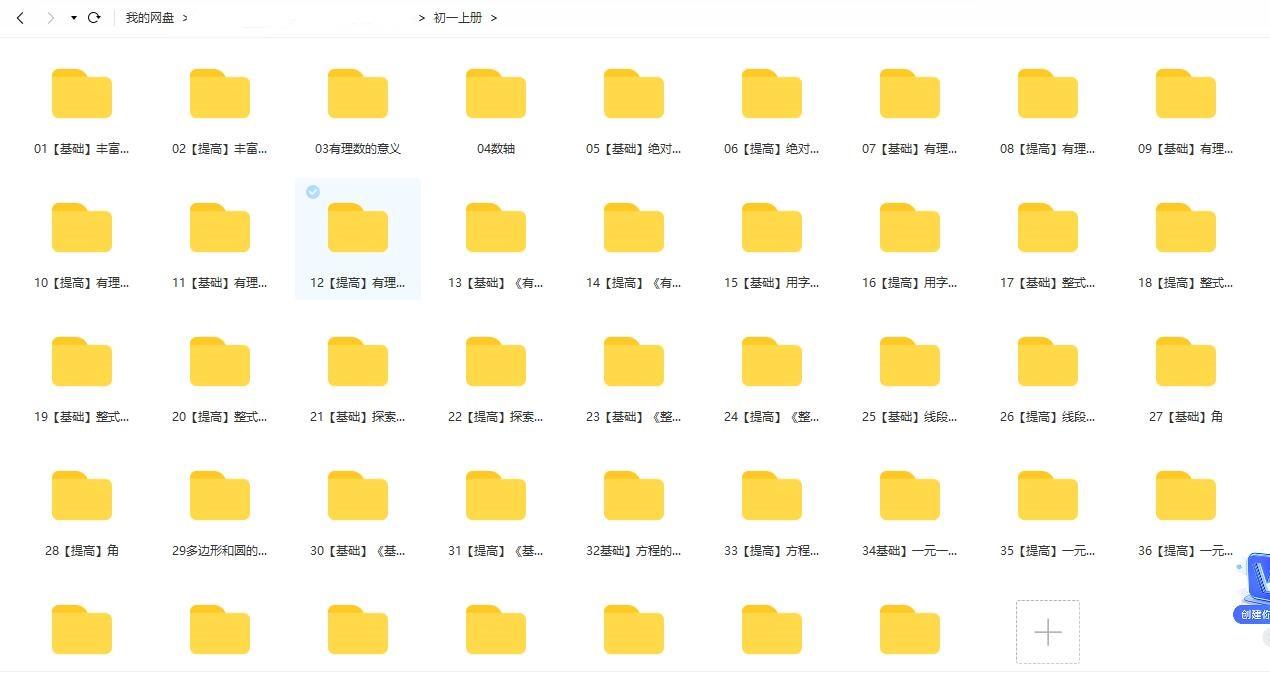Screen dimensions: 1270x679
Task: Open the 27【基础】角 folder
Action: coord(1185,363)
